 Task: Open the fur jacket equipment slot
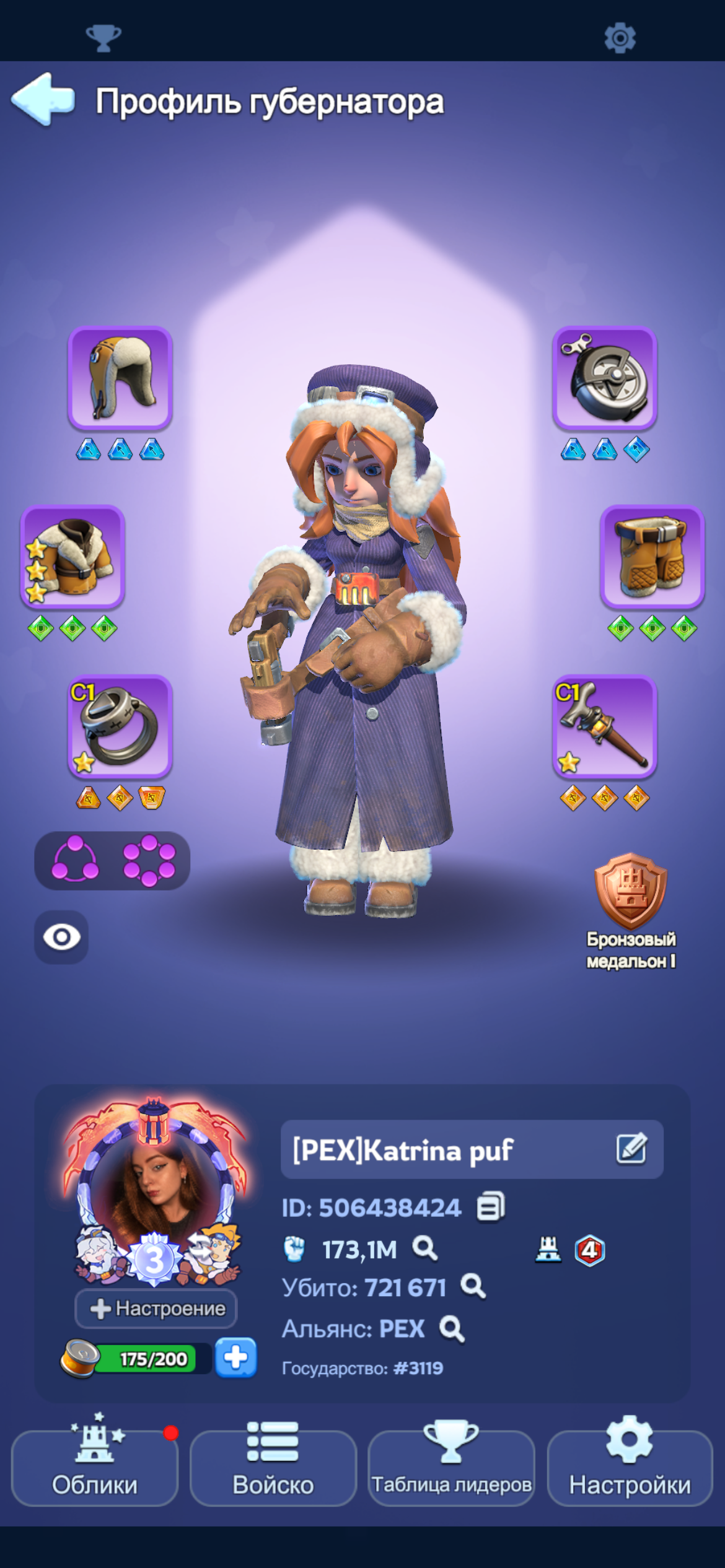point(73,557)
